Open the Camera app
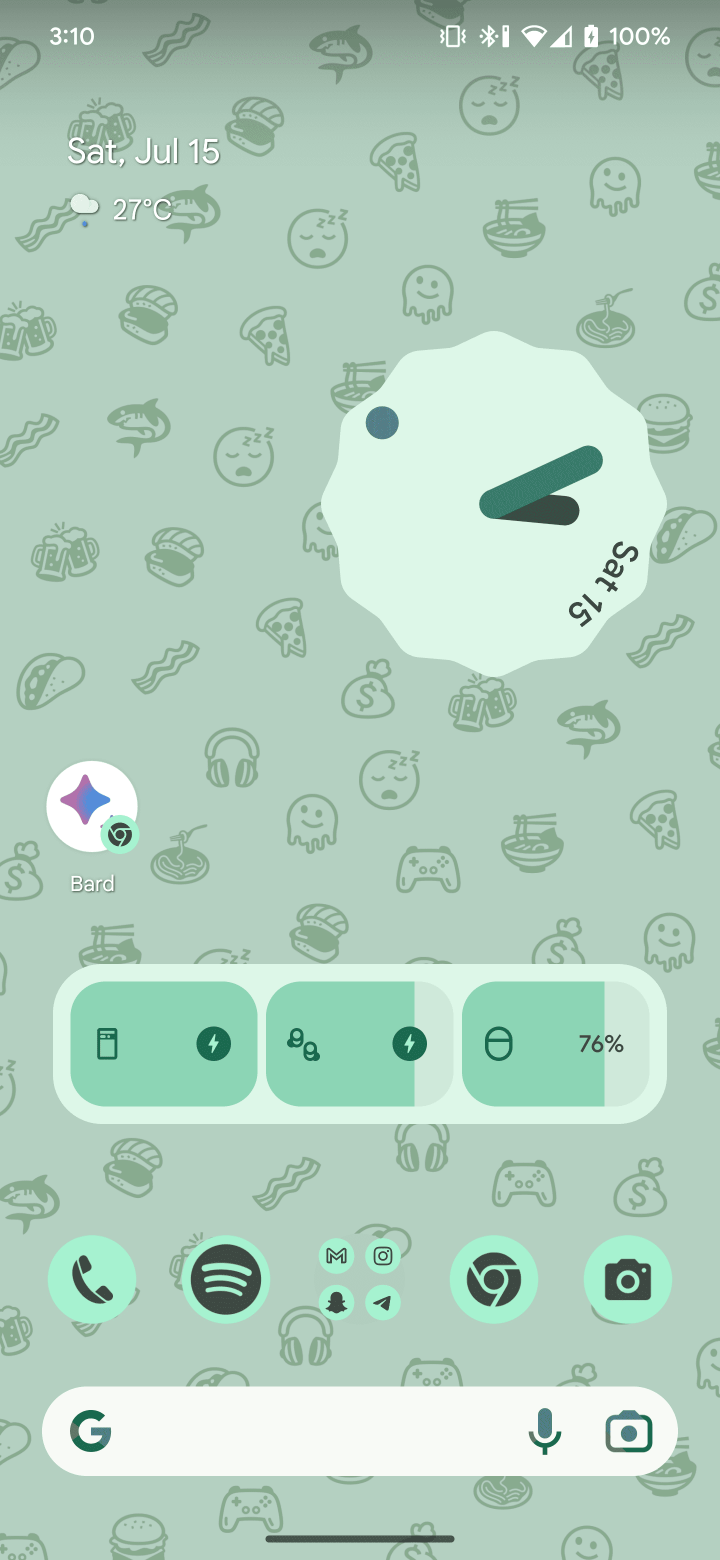The width and height of the screenshot is (720, 1560). [x=628, y=1279]
